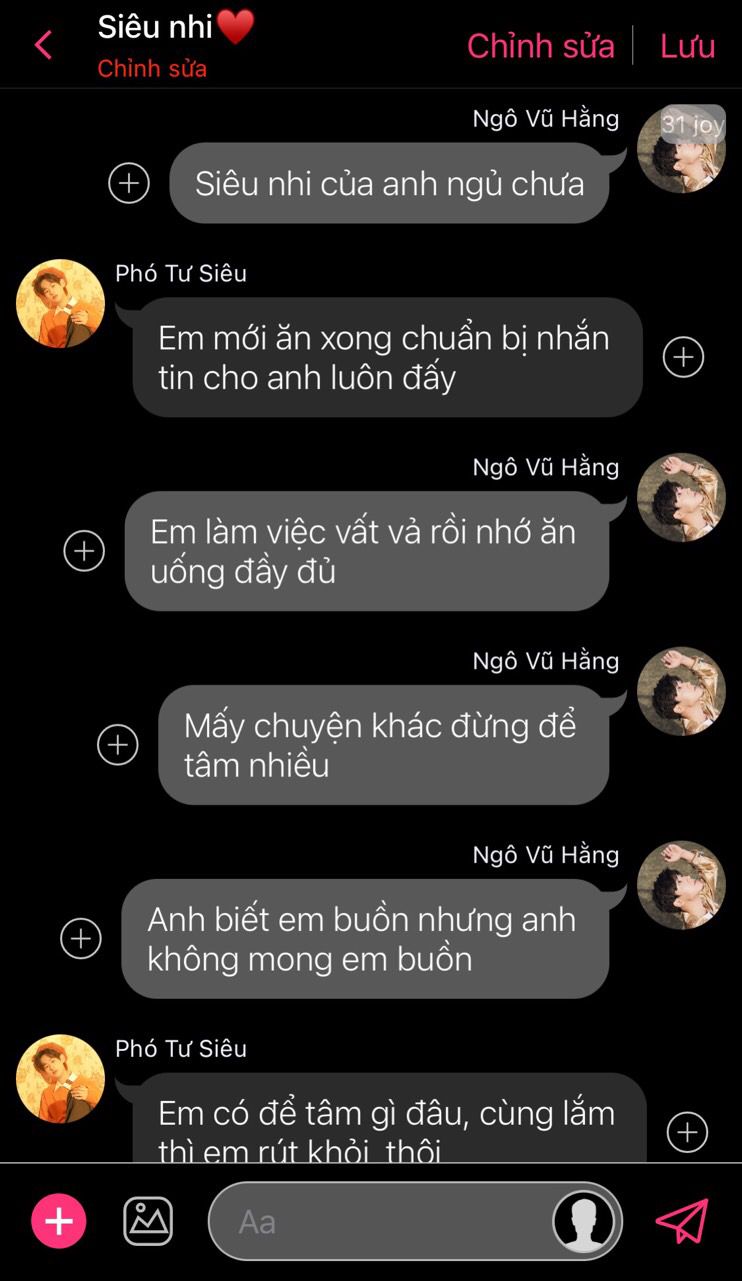Tap plus beside "Siêu nhi của anh ngủ chưa"
The height and width of the screenshot is (1281, 742).
pyautogui.click(x=129, y=183)
